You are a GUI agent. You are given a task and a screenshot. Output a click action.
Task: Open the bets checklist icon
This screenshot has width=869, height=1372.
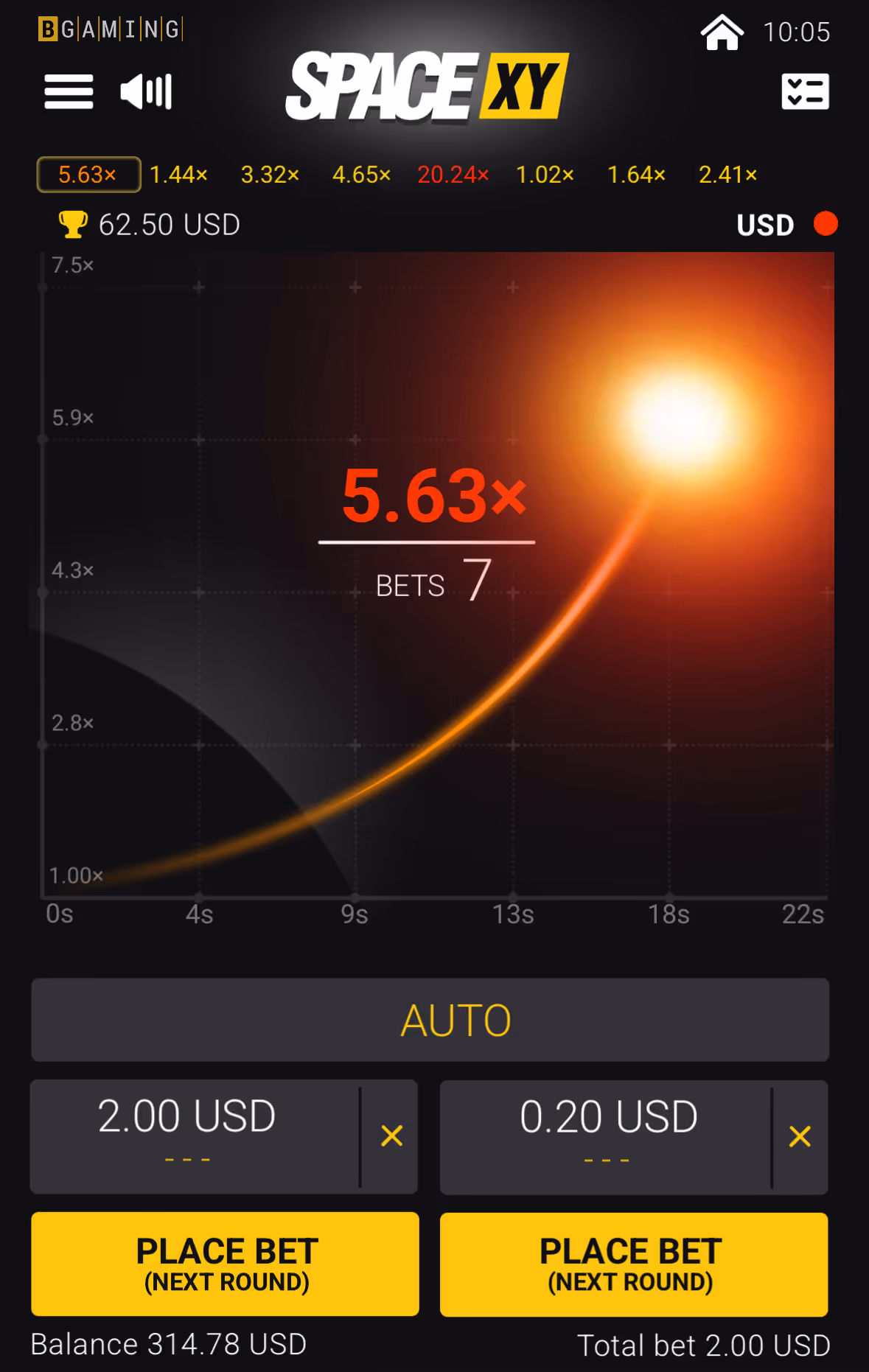click(x=805, y=91)
